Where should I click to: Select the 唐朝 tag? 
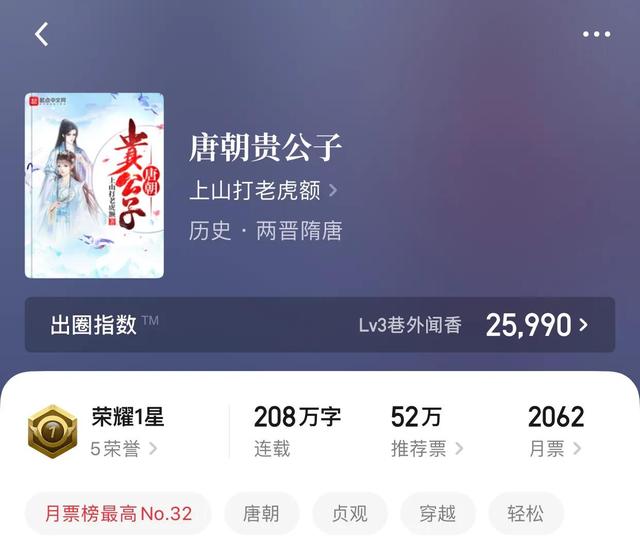260,514
